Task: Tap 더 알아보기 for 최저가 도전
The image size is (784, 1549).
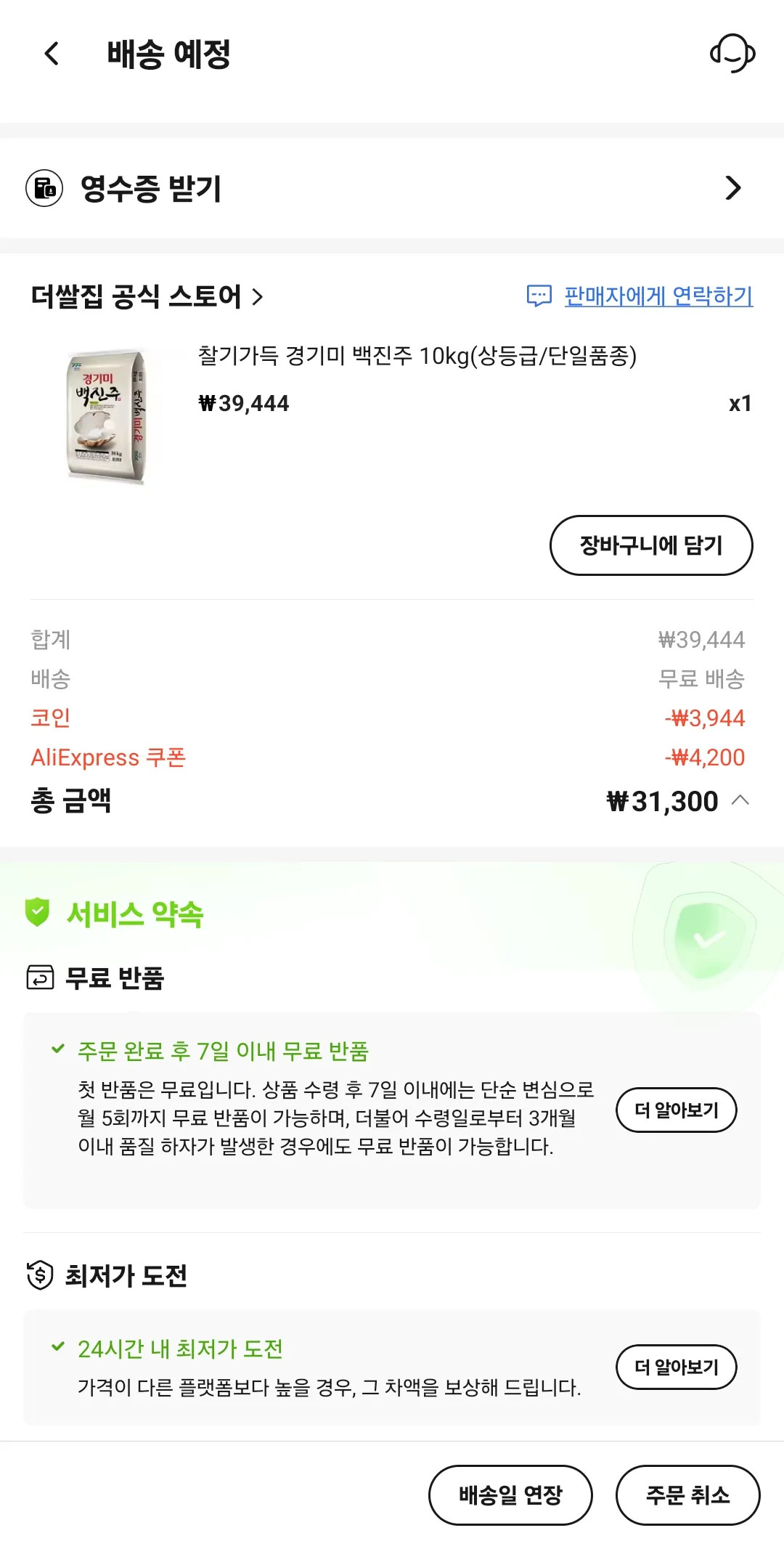Action: [x=676, y=1367]
